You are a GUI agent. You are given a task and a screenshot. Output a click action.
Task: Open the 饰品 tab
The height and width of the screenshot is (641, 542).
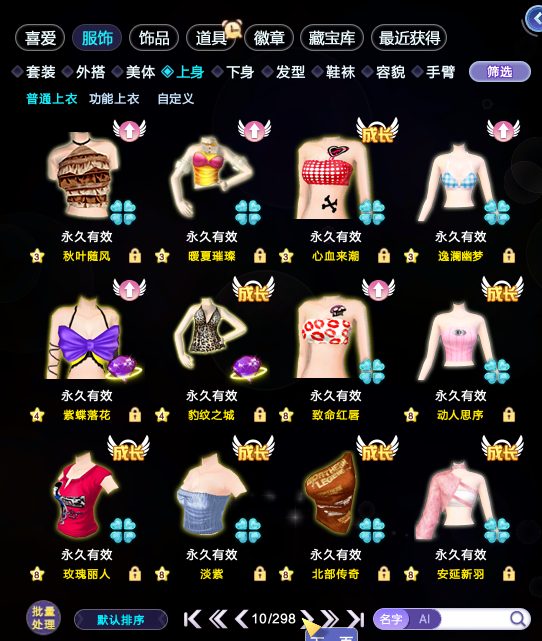(154, 38)
